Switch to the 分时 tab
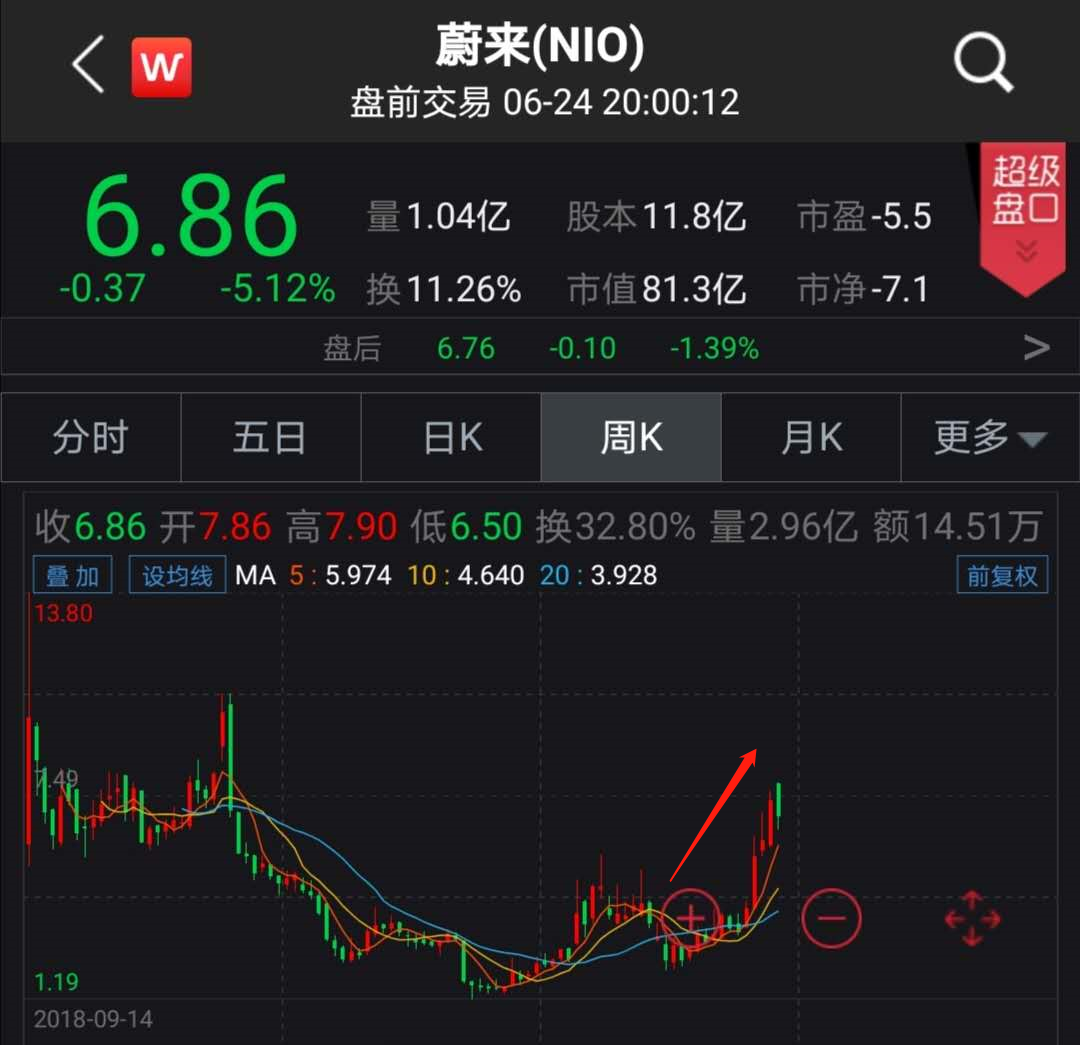The width and height of the screenshot is (1080, 1045). click(90, 438)
